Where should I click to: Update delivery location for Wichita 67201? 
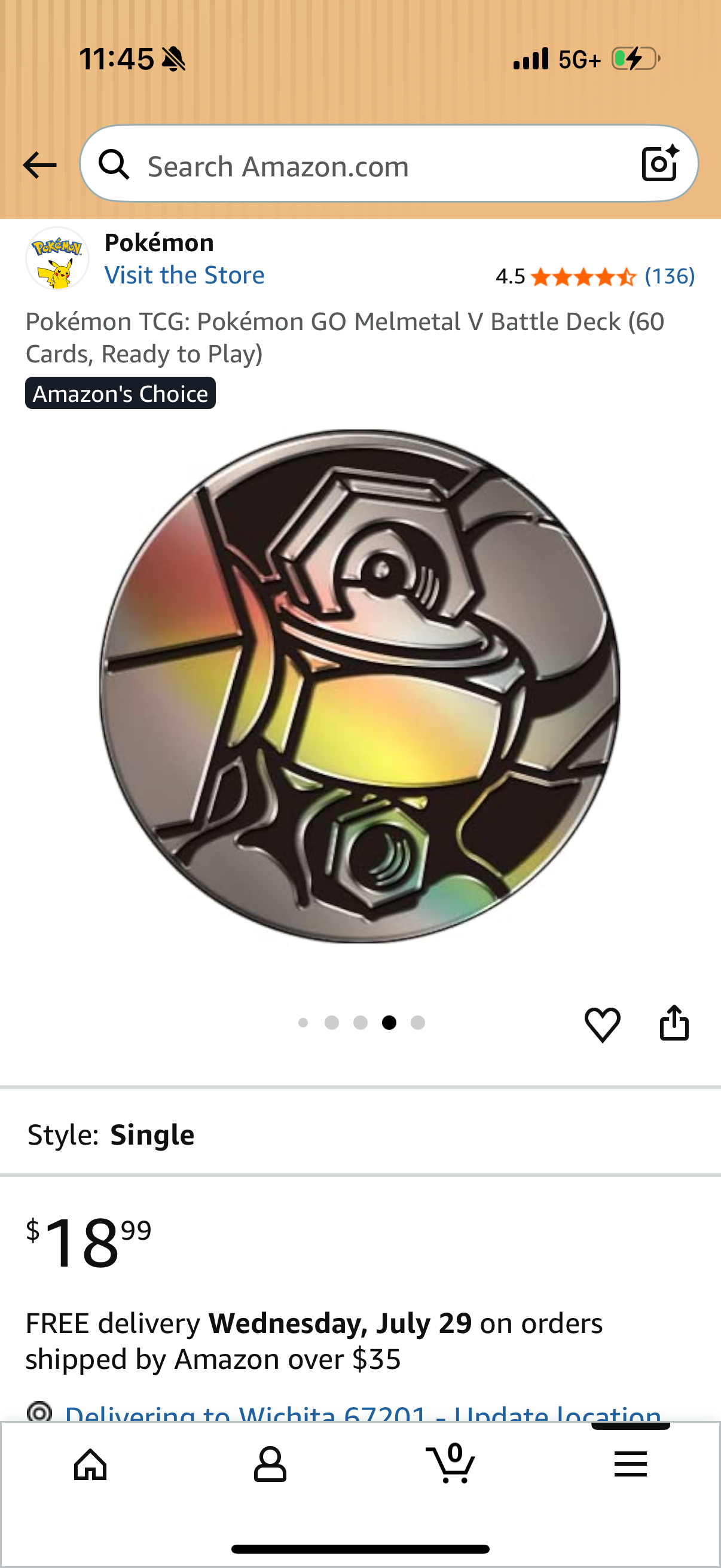(363, 1413)
